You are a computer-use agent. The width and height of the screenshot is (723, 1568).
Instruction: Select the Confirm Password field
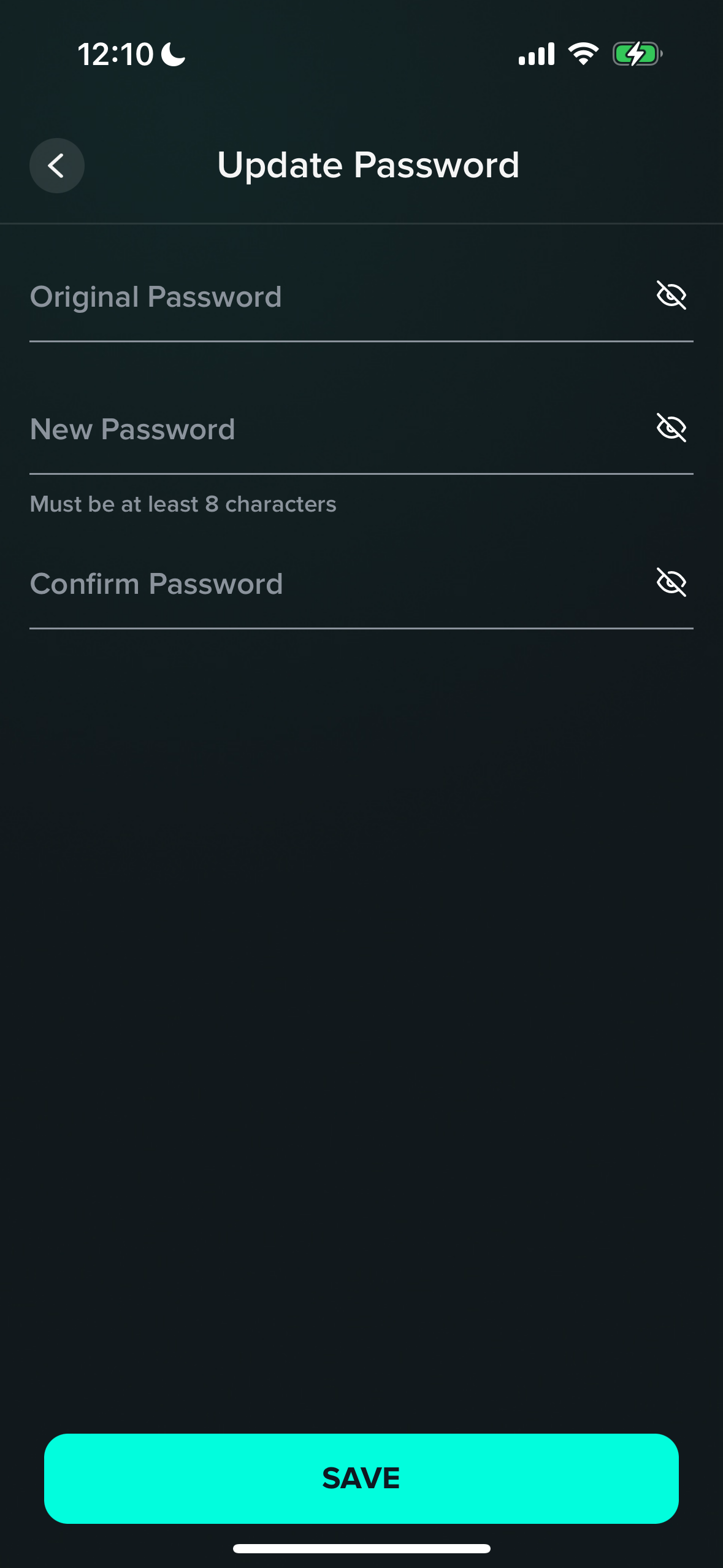click(337, 584)
